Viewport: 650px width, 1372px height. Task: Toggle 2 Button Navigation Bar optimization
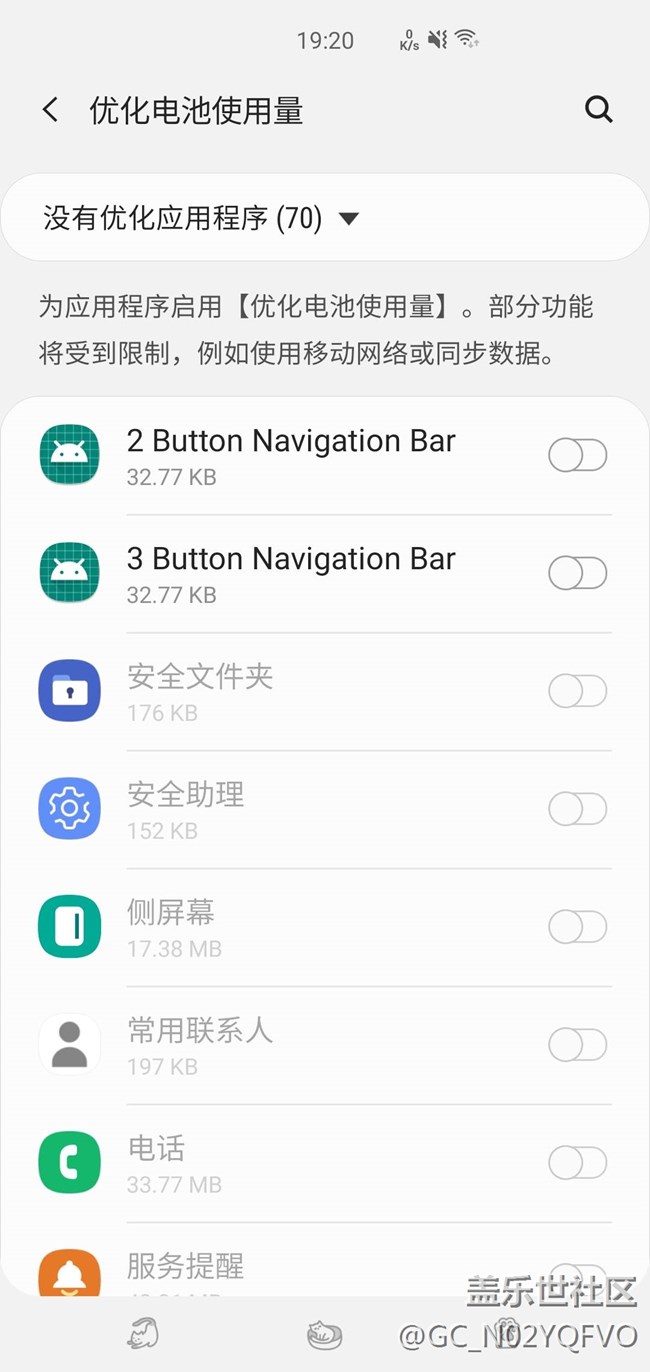click(x=577, y=455)
